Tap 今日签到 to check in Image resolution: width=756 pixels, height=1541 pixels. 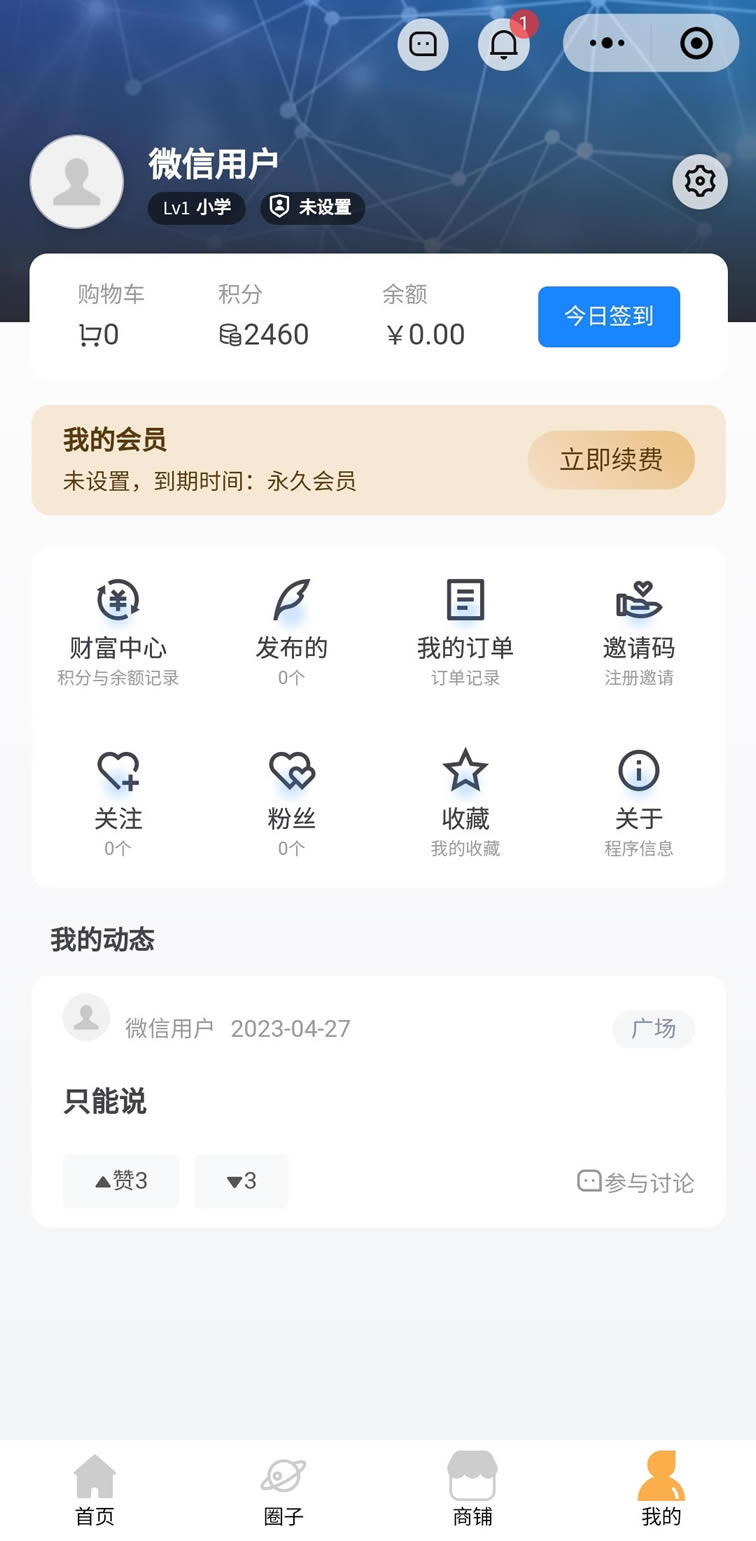click(609, 317)
